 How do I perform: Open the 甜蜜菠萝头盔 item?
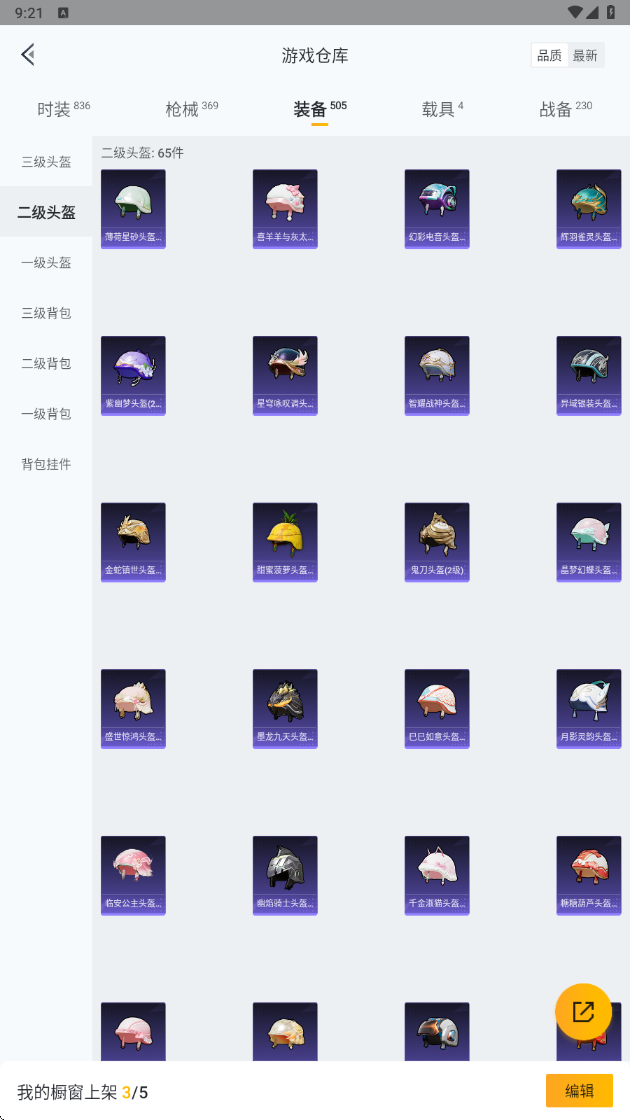pos(285,542)
